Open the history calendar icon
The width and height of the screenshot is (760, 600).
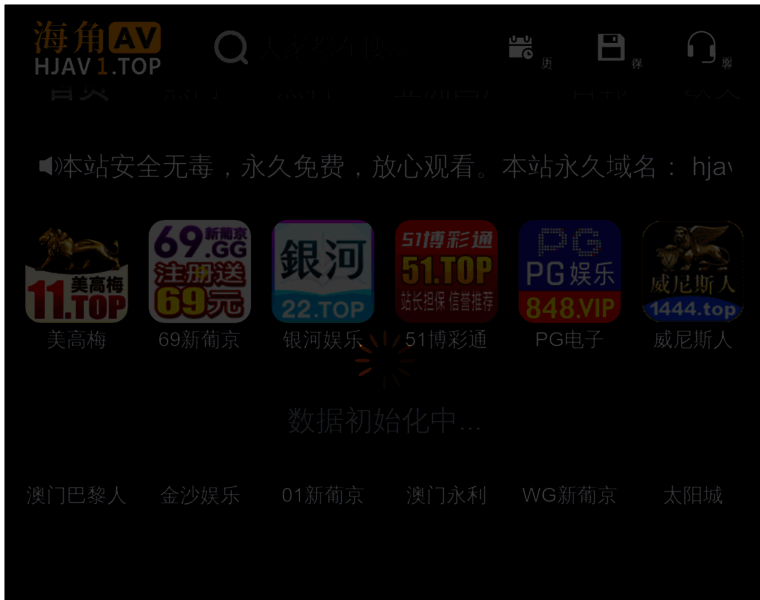point(521,47)
